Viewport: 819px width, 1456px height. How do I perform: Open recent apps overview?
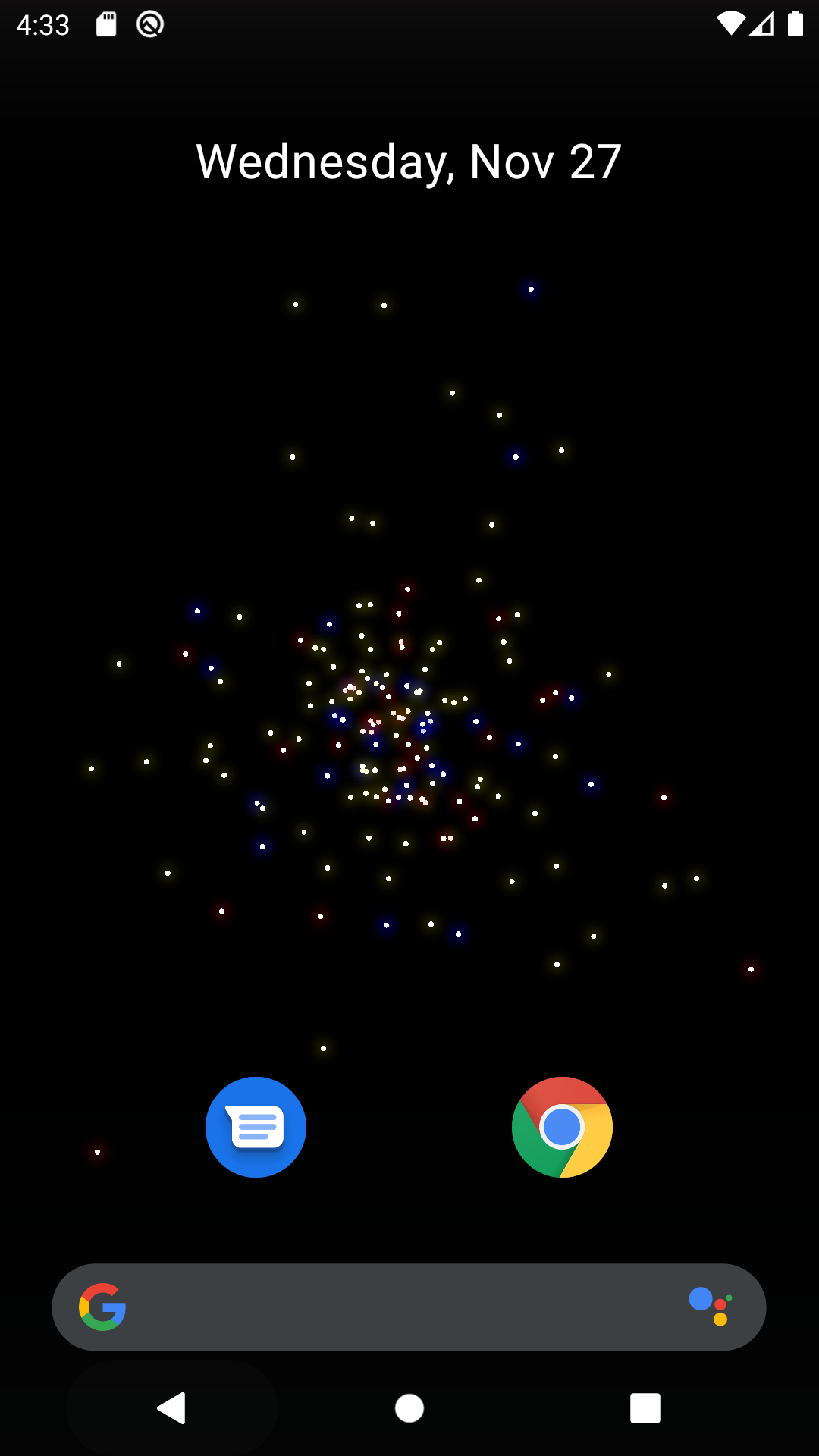point(645,1408)
